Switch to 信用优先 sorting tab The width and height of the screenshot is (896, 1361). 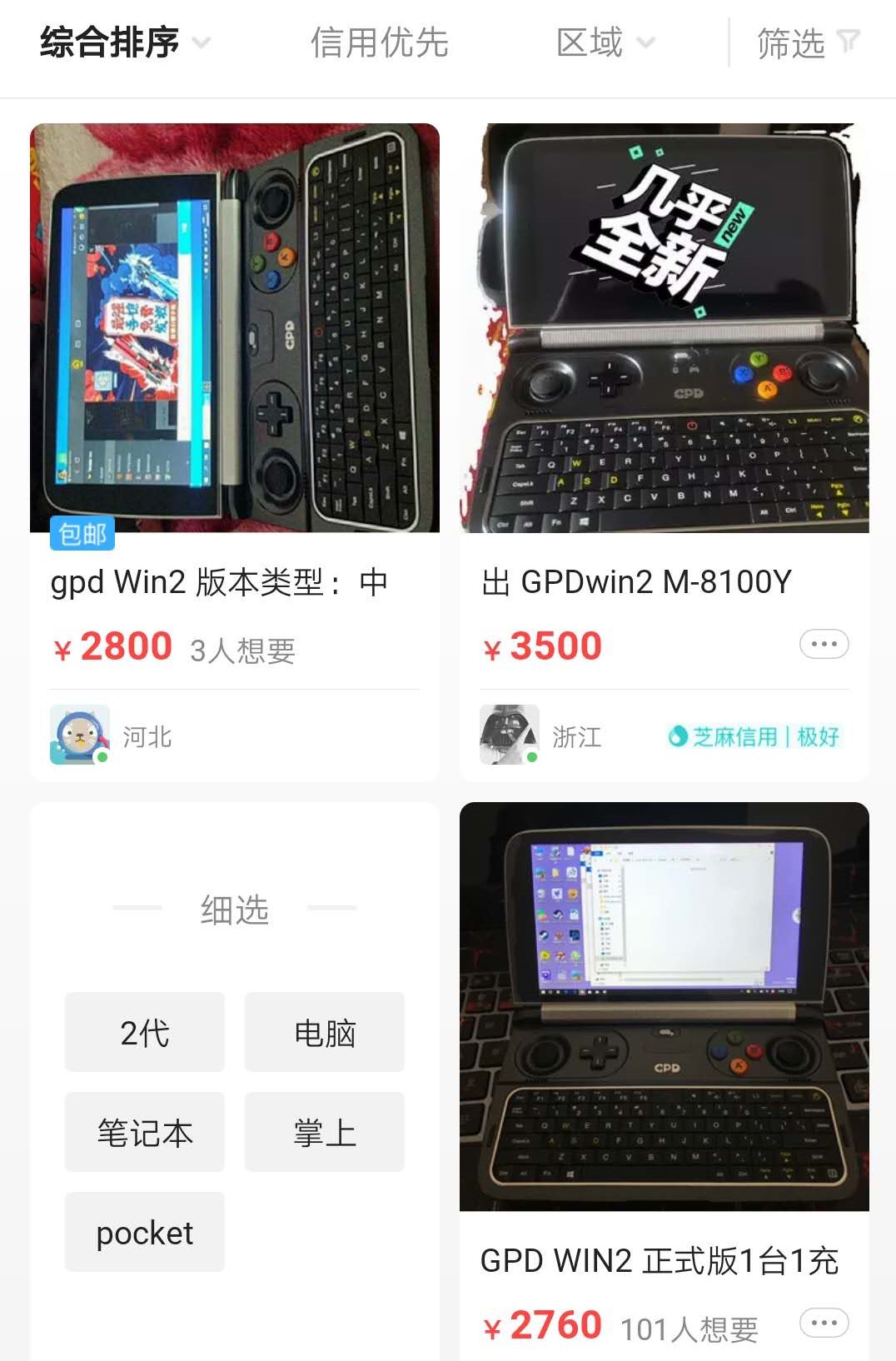pos(381,43)
